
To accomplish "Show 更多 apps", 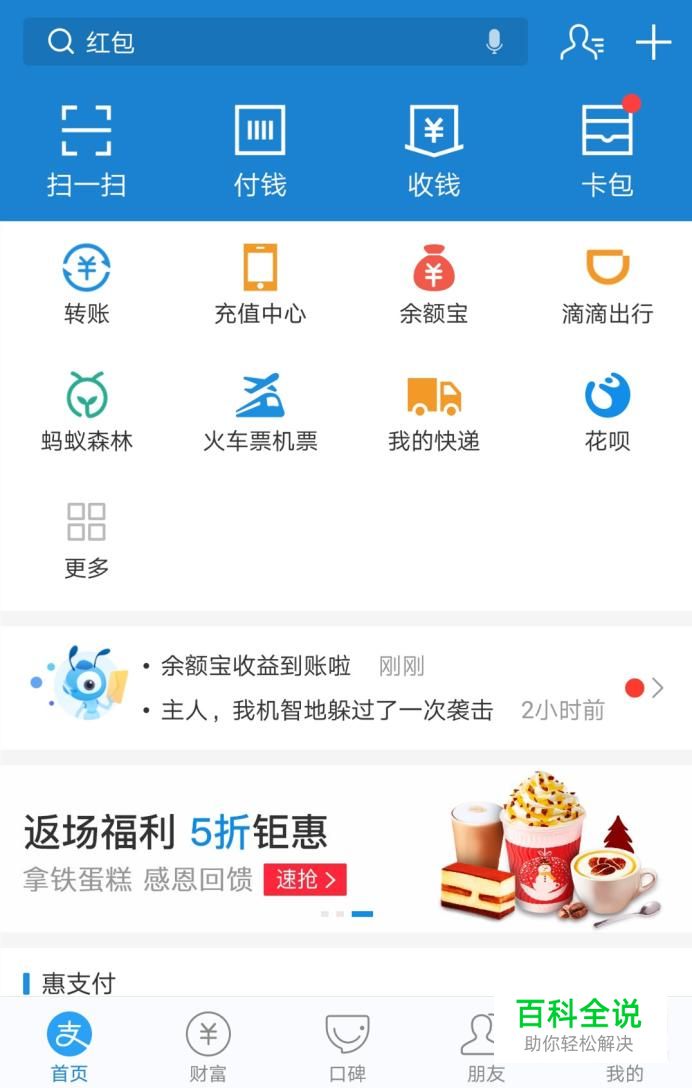I will (86, 539).
